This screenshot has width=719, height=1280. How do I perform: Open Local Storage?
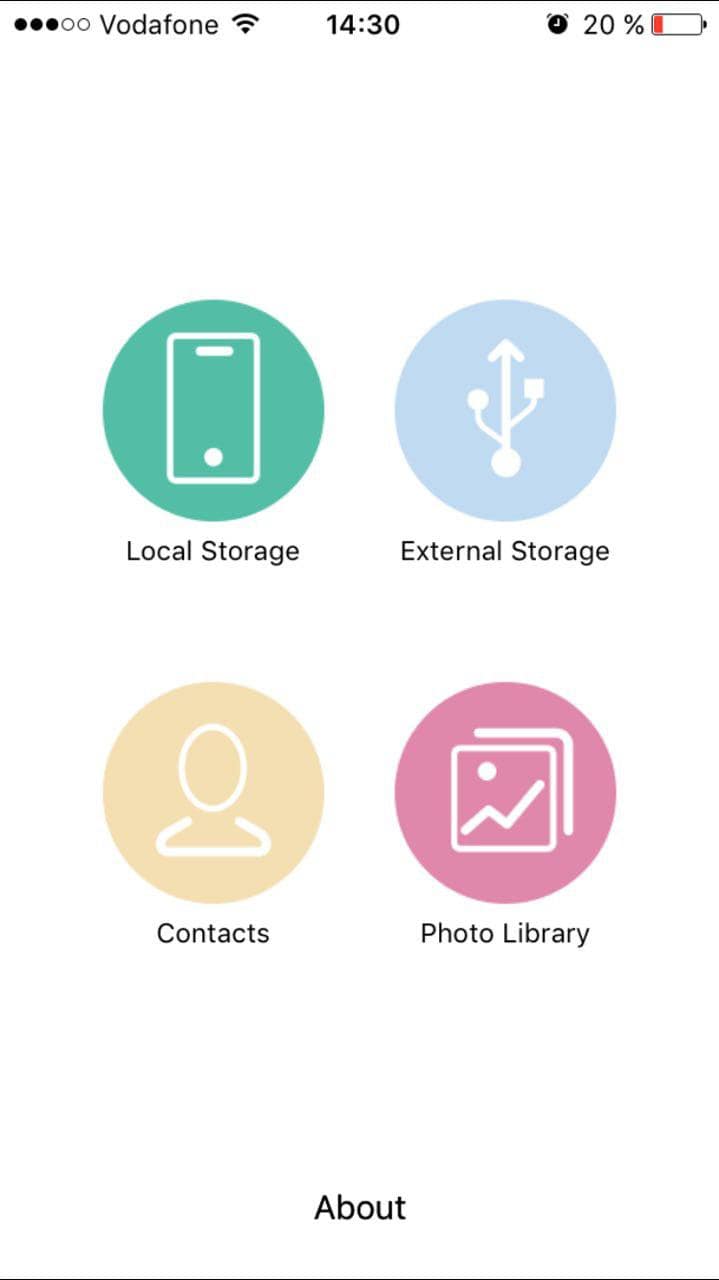coord(213,410)
